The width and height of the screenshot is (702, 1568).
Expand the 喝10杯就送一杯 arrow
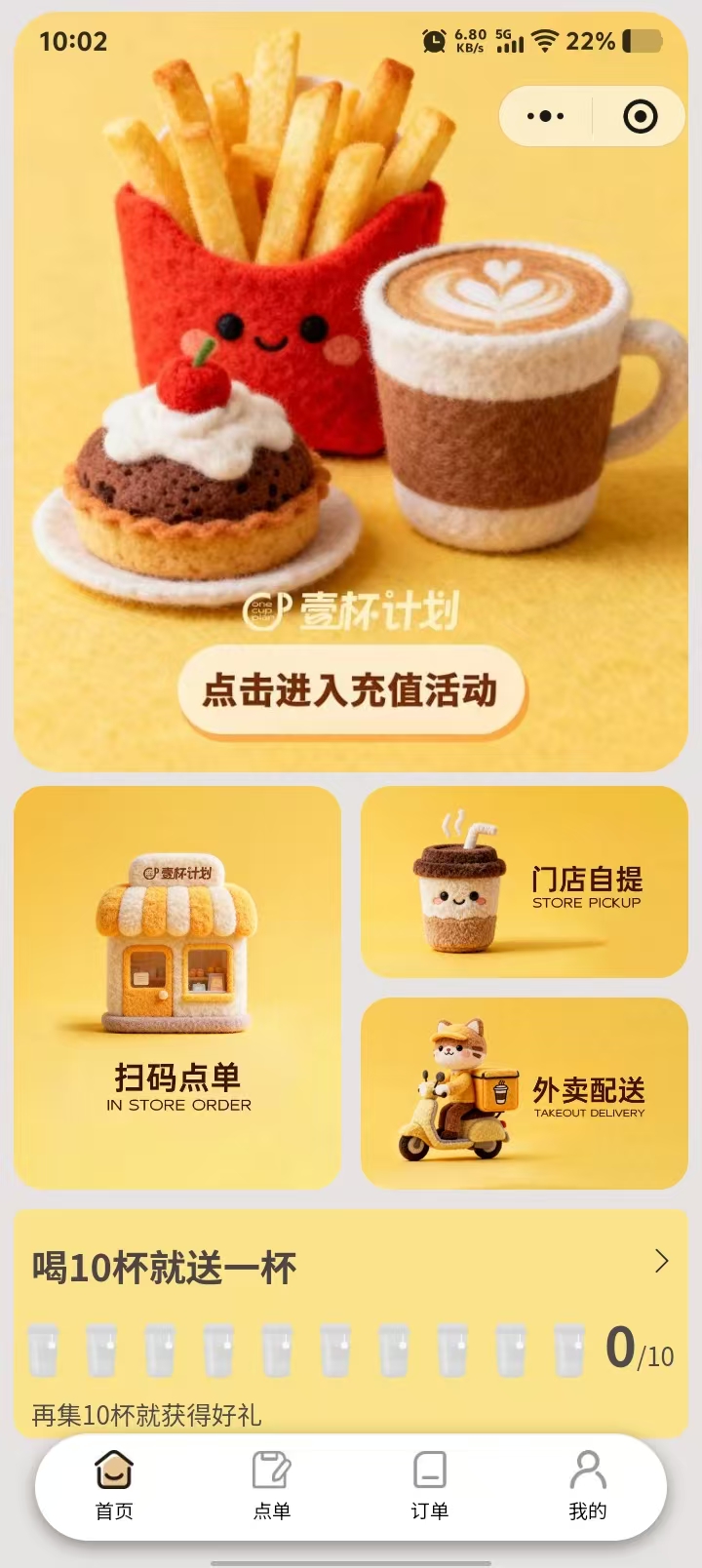coord(661,1261)
